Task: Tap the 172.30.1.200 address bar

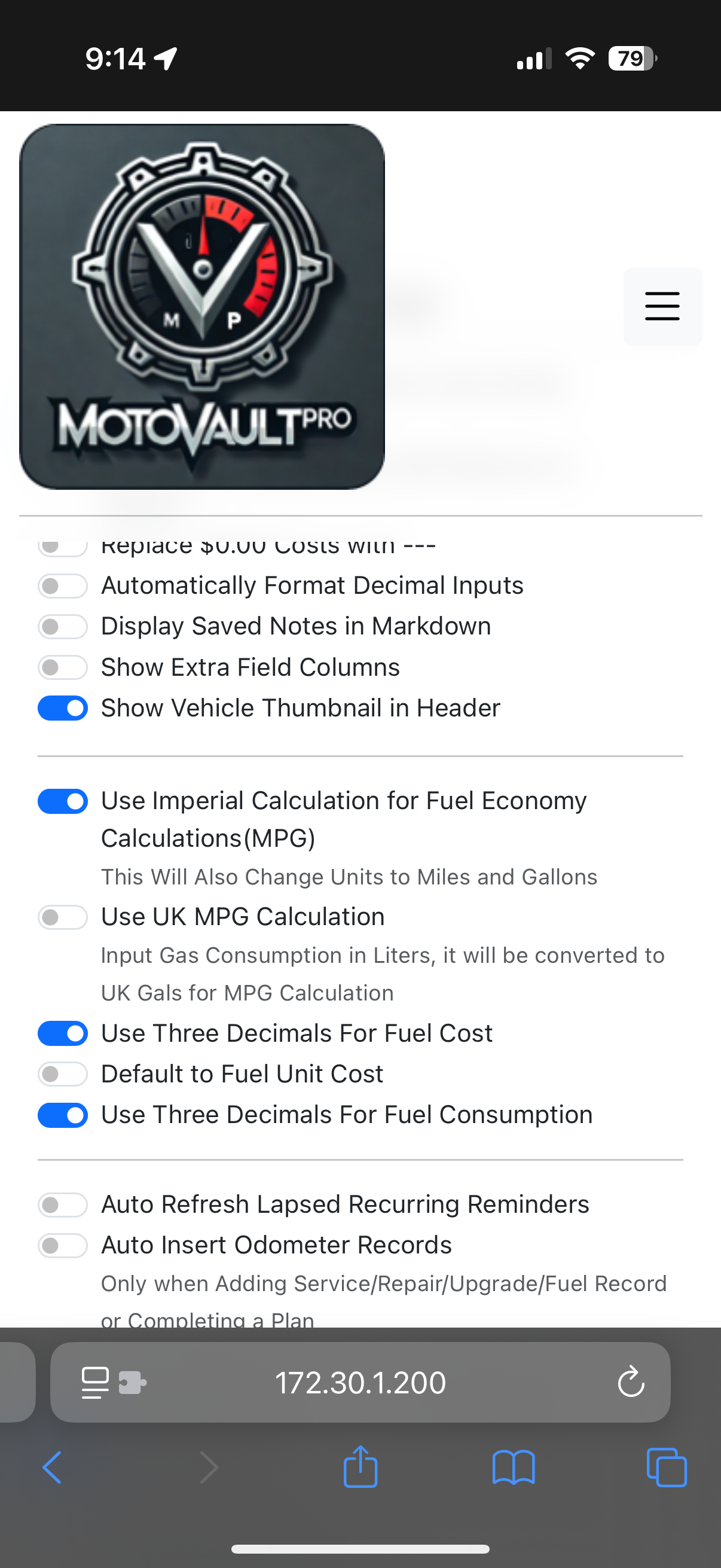Action: [x=360, y=1383]
